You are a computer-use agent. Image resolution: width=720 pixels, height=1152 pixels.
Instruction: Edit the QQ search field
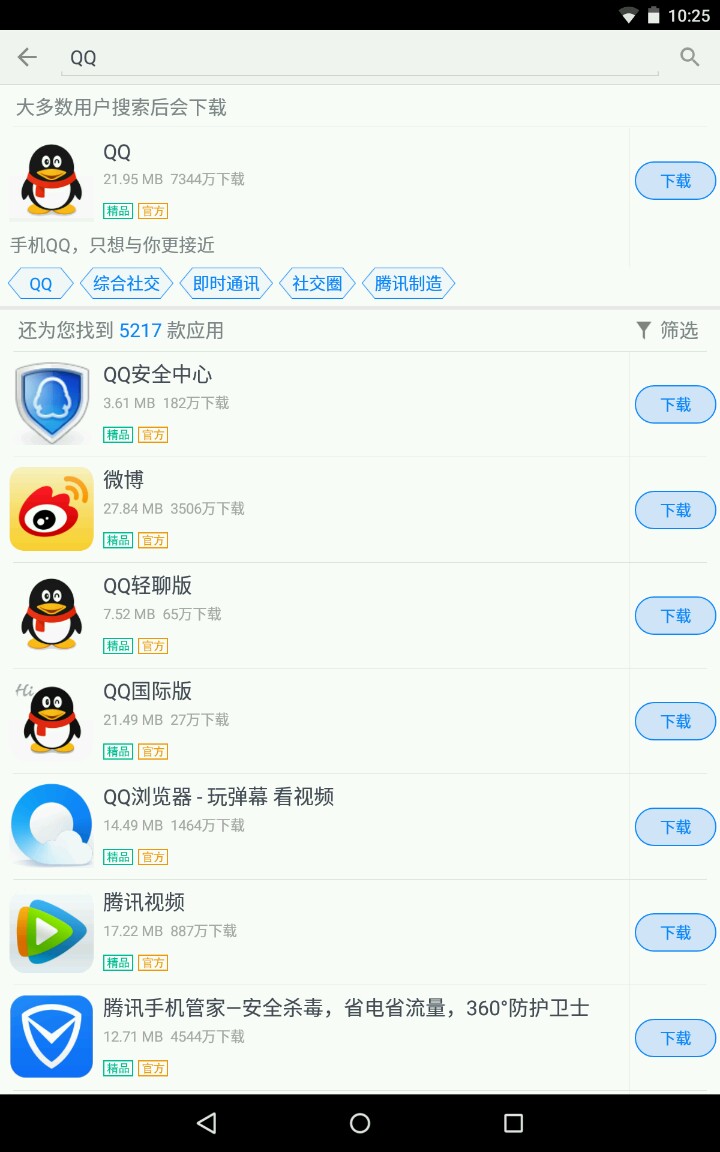coord(360,58)
